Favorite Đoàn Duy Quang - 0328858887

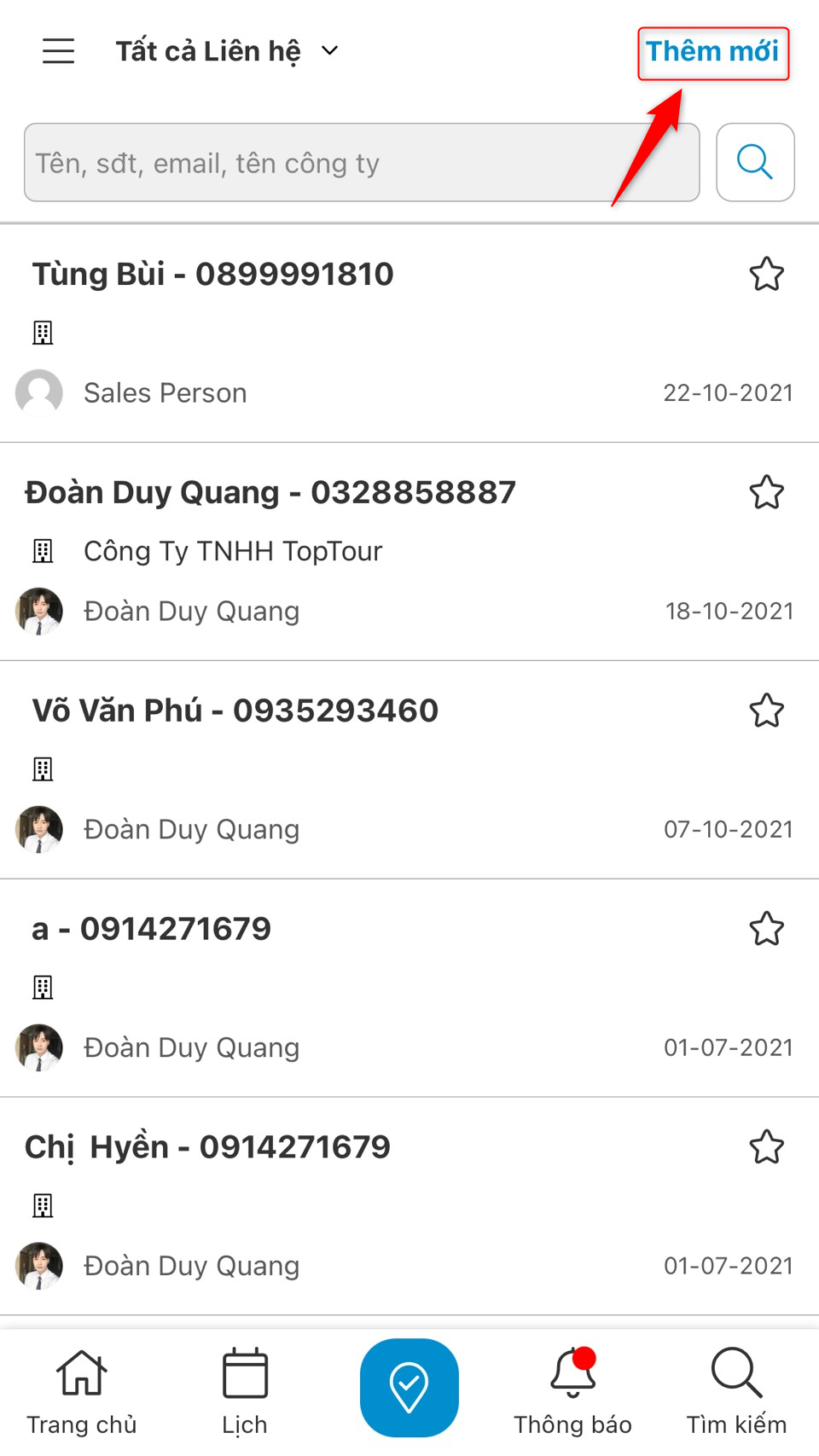coord(766,493)
